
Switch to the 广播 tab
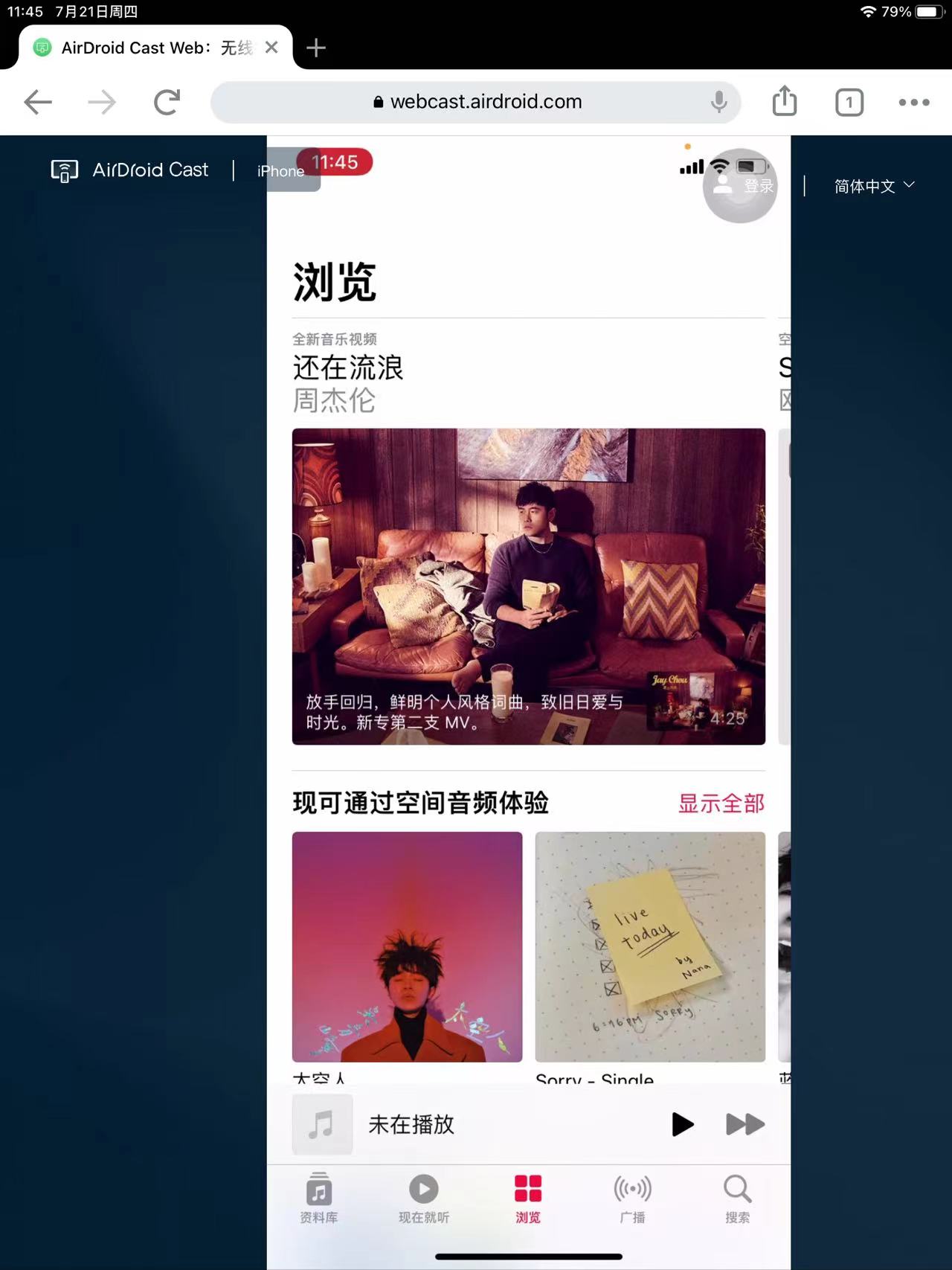[632, 1198]
